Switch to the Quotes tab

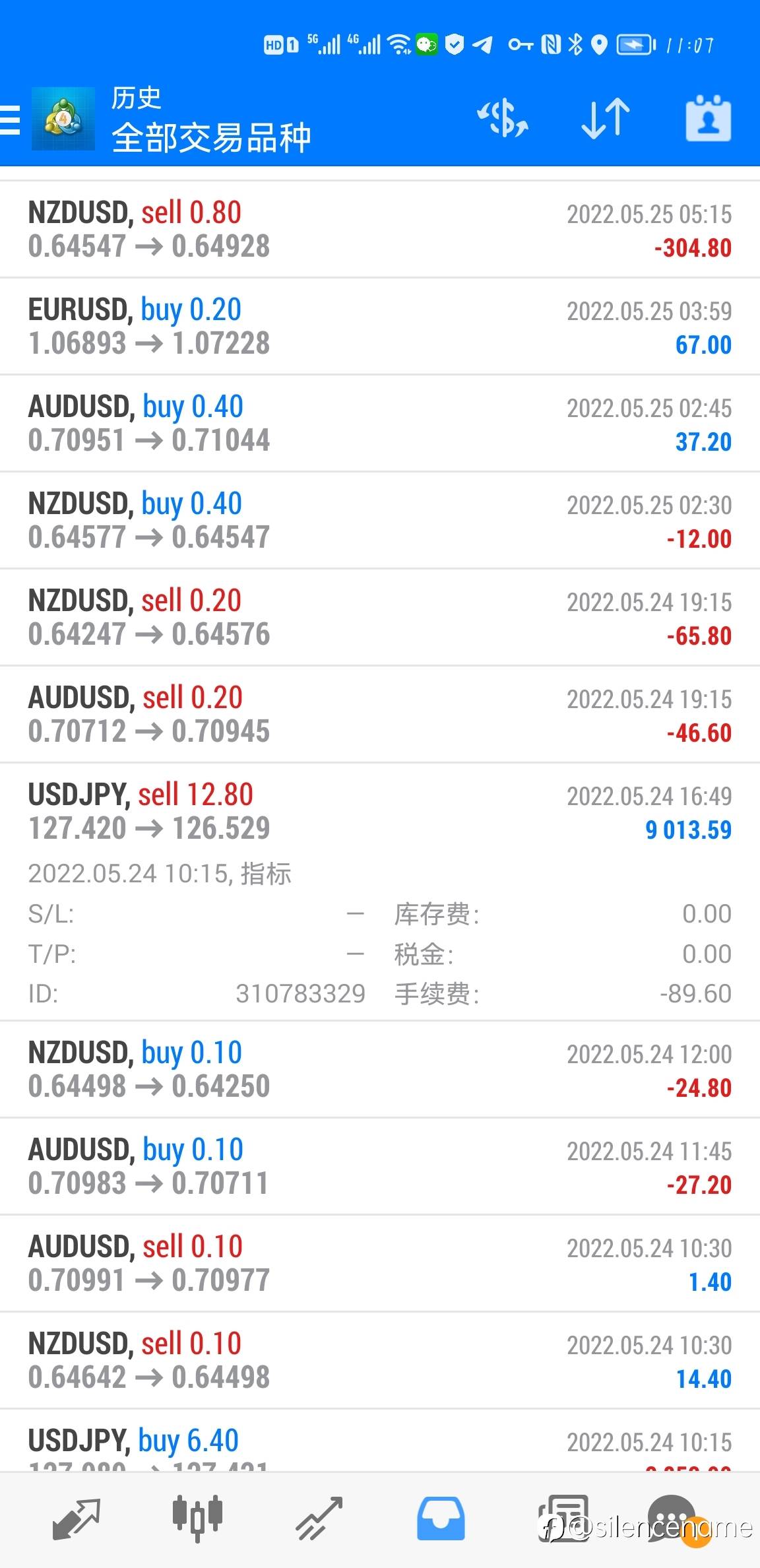[x=76, y=1519]
